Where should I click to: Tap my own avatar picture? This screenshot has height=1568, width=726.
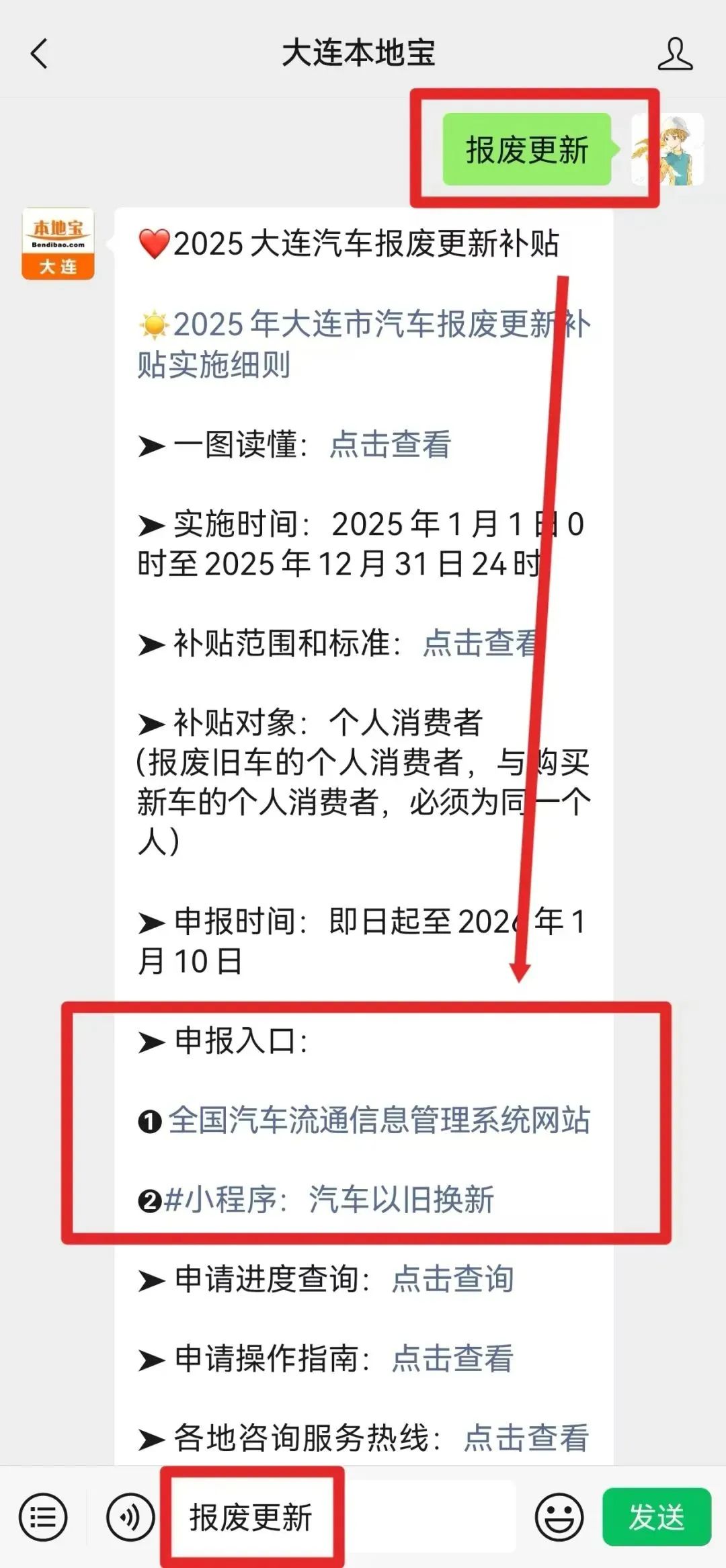(x=668, y=149)
